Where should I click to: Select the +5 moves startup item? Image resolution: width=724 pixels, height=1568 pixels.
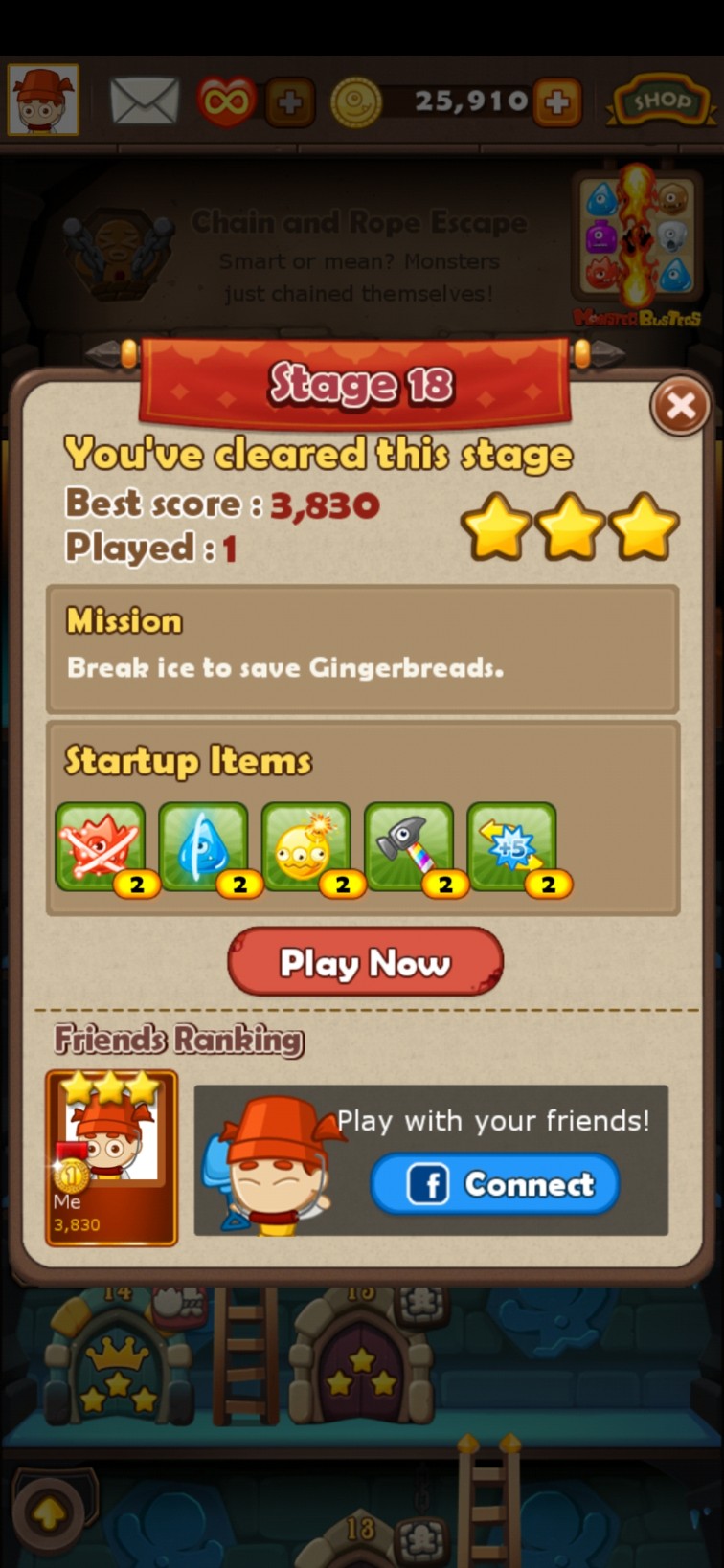(x=511, y=847)
